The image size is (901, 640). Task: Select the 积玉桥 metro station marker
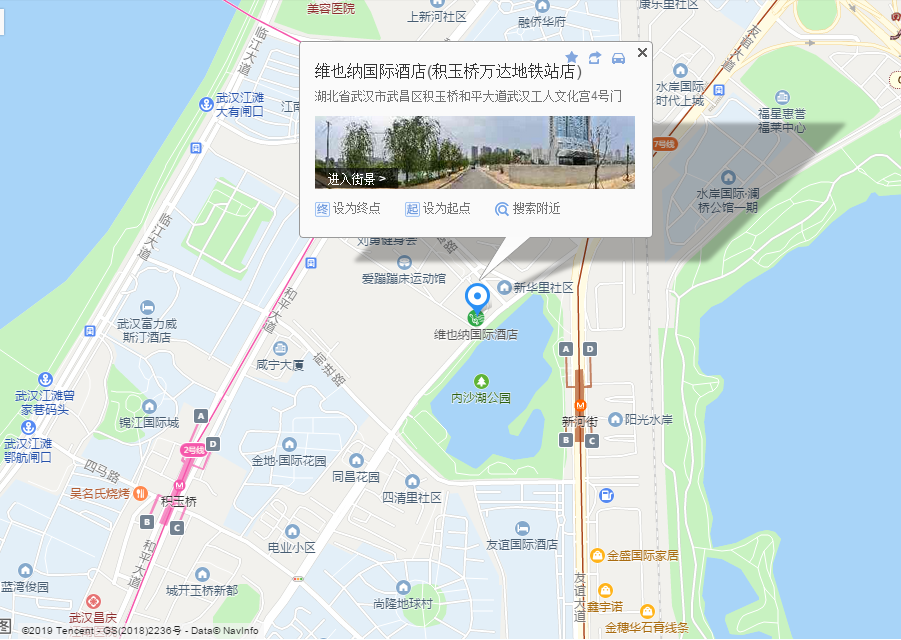179,486
